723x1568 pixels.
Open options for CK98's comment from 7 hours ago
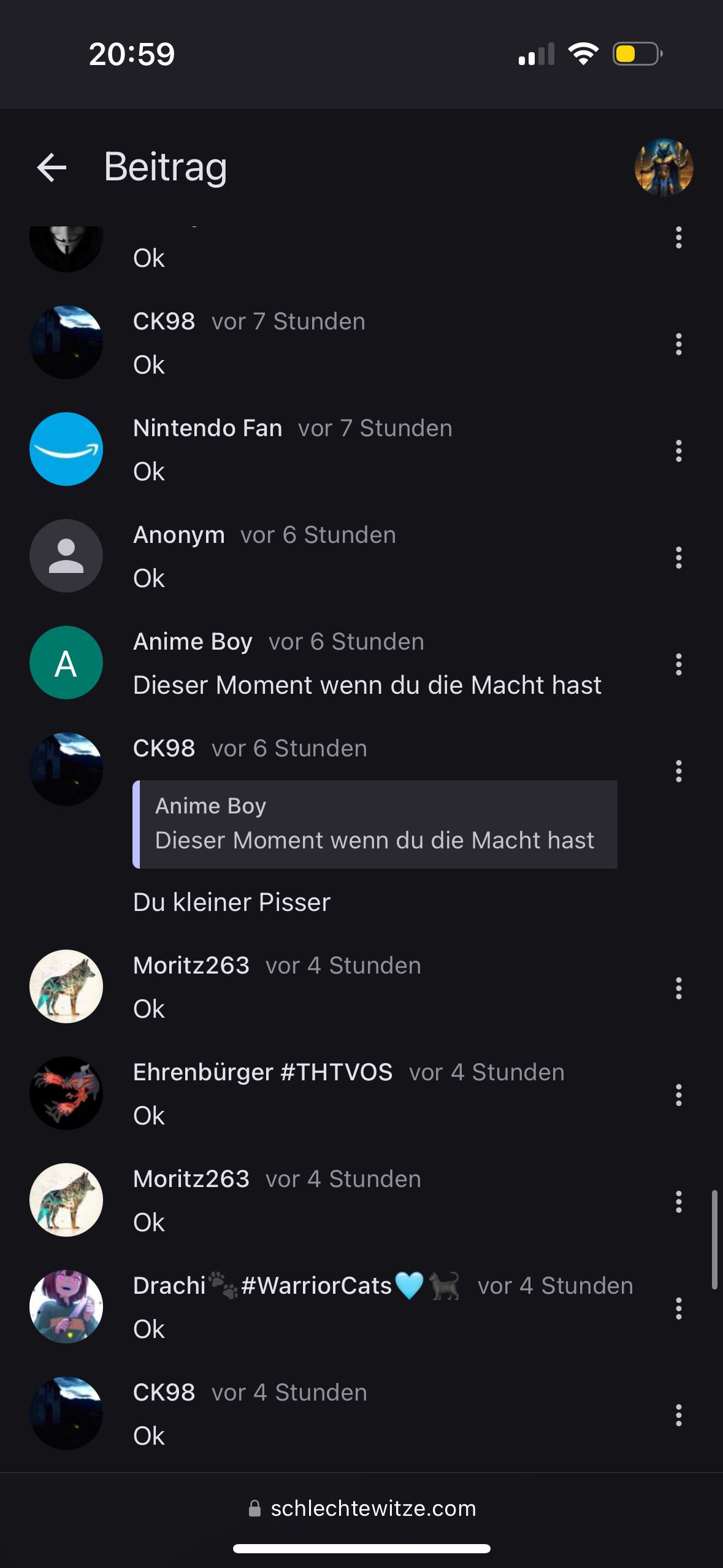pyautogui.click(x=678, y=344)
